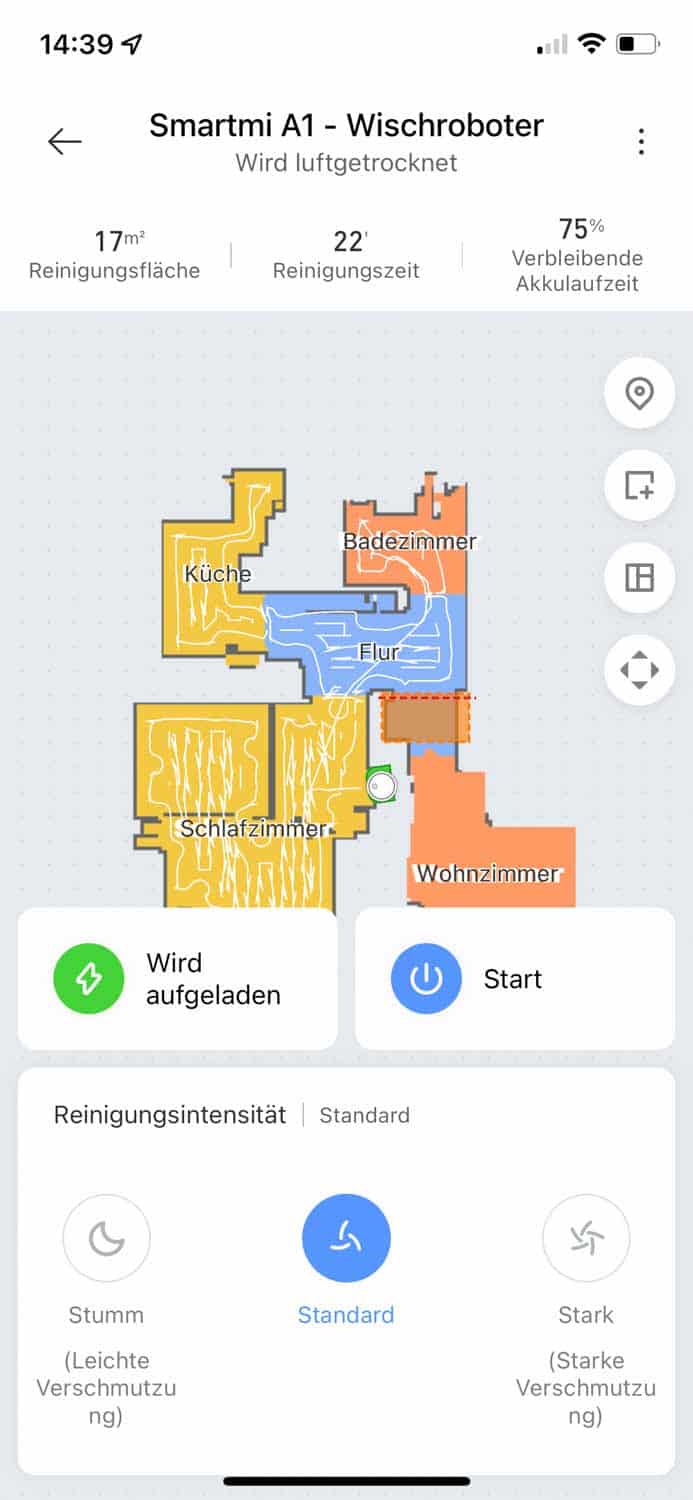Start cleaning with the Start button
This screenshot has width=693, height=1500.
point(514,979)
